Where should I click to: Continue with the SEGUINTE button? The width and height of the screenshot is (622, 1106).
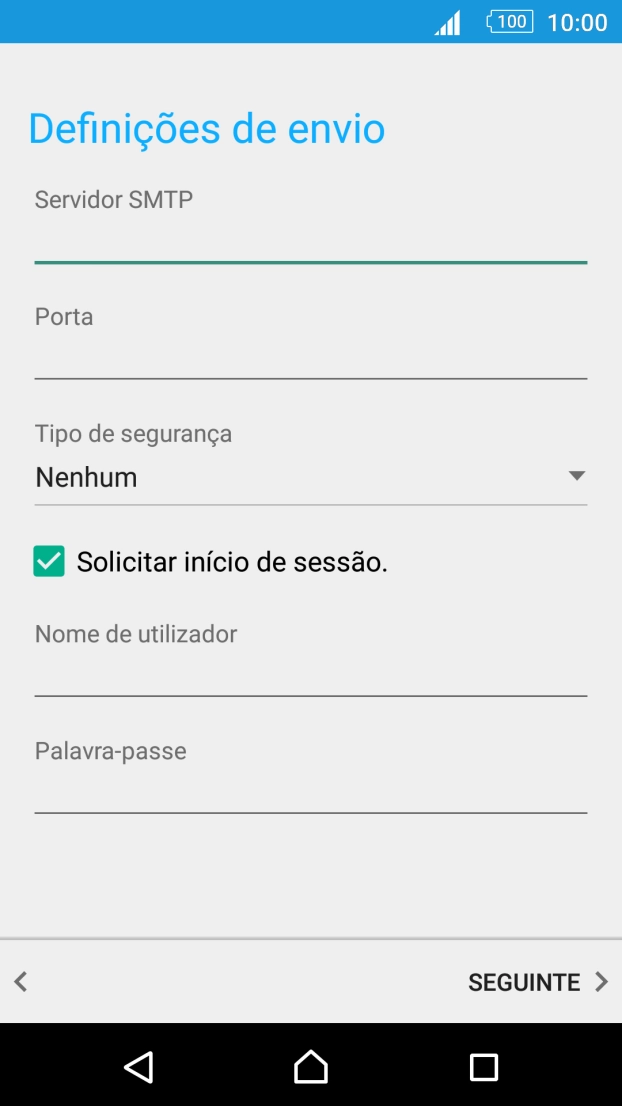click(537, 982)
